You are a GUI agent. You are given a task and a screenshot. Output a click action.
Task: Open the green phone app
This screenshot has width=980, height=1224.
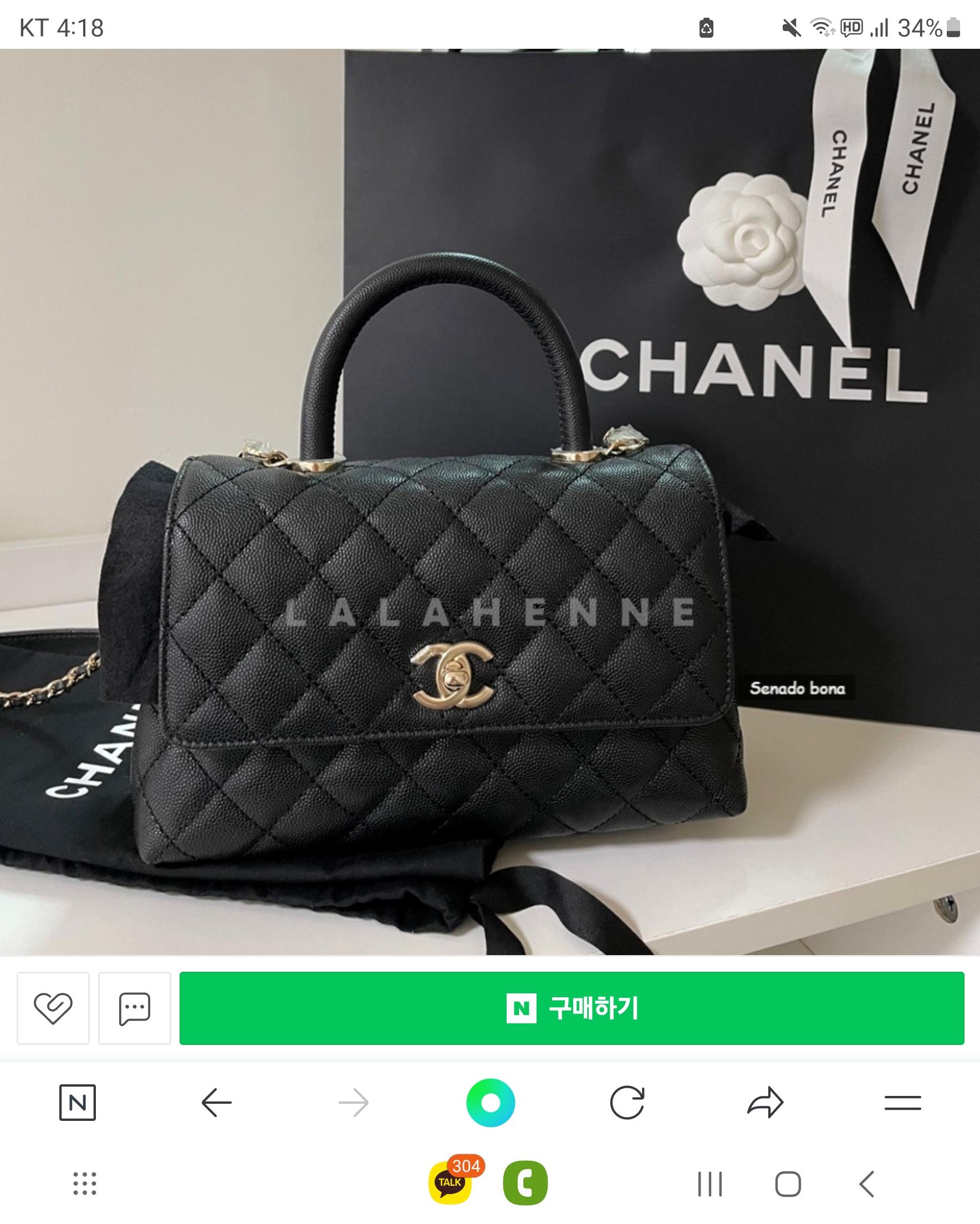tap(525, 1184)
